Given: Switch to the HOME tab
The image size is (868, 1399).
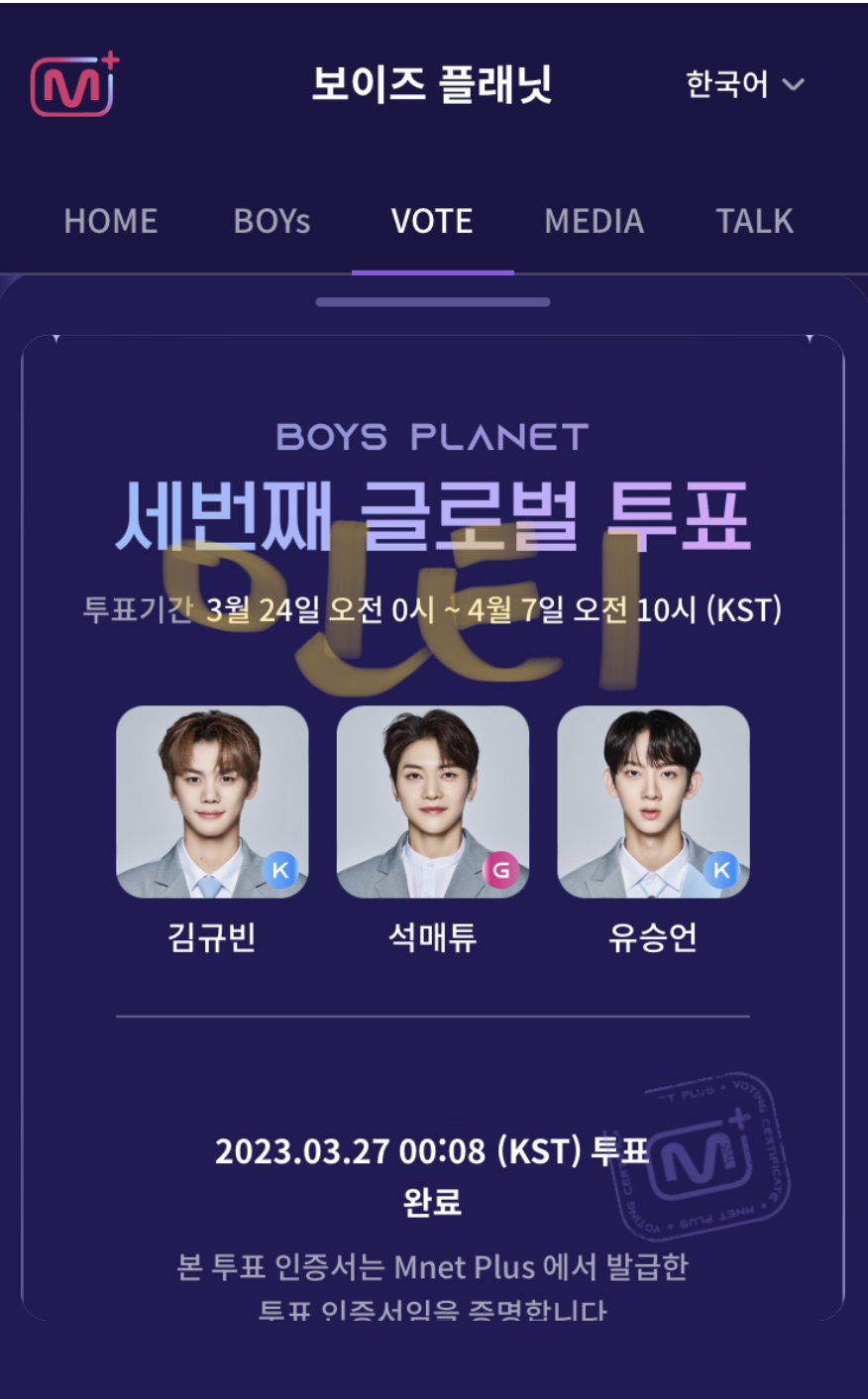Looking at the screenshot, I should pos(111,221).
